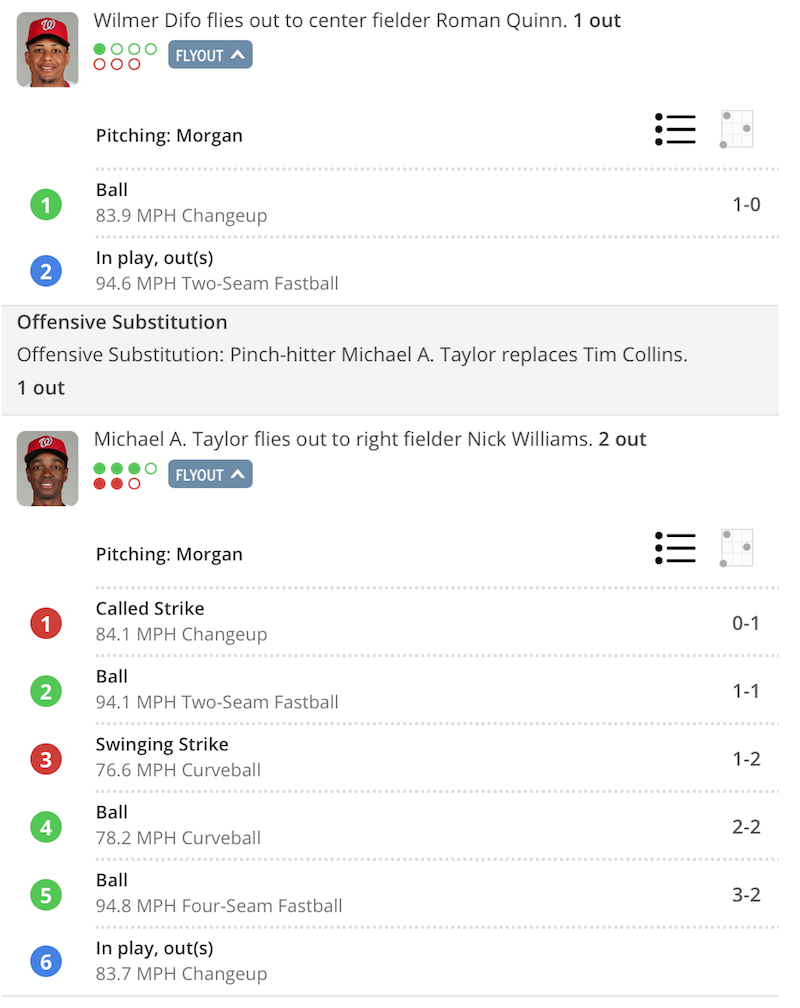Viewport: 800px width, 1008px height.
Task: Collapse Wilmer Difo's FLYOUT details
Action: pos(210,55)
